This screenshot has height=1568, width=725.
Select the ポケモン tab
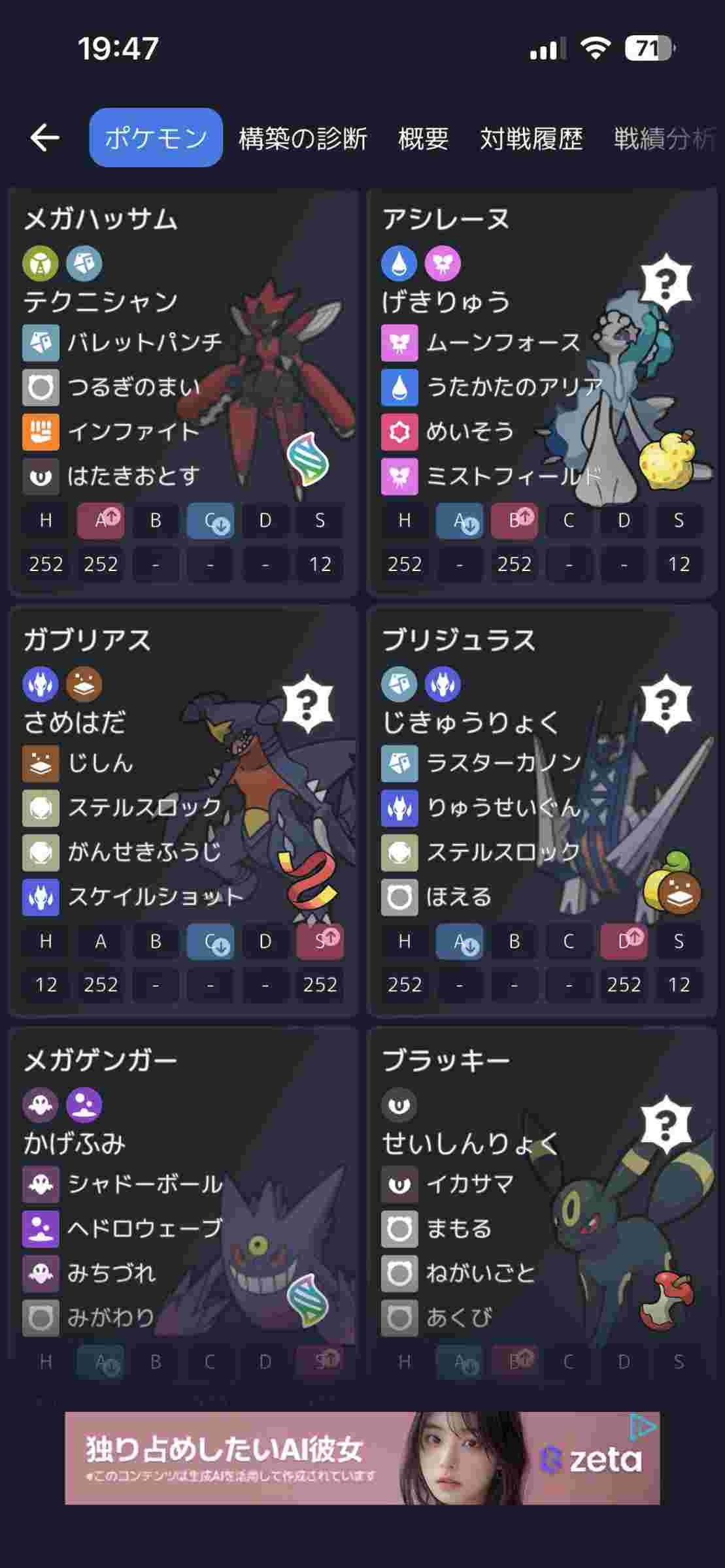[156, 138]
